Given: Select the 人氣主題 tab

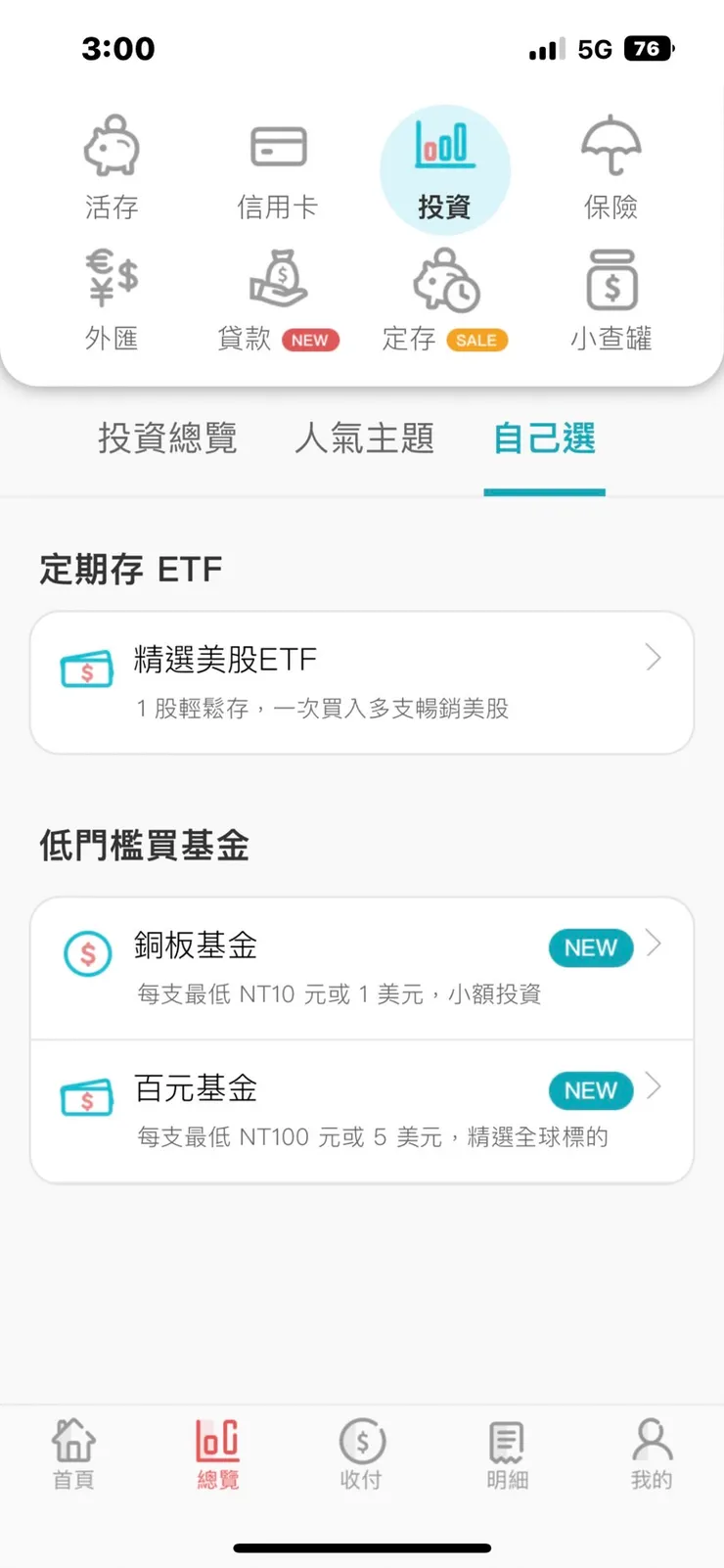Looking at the screenshot, I should pyautogui.click(x=364, y=439).
